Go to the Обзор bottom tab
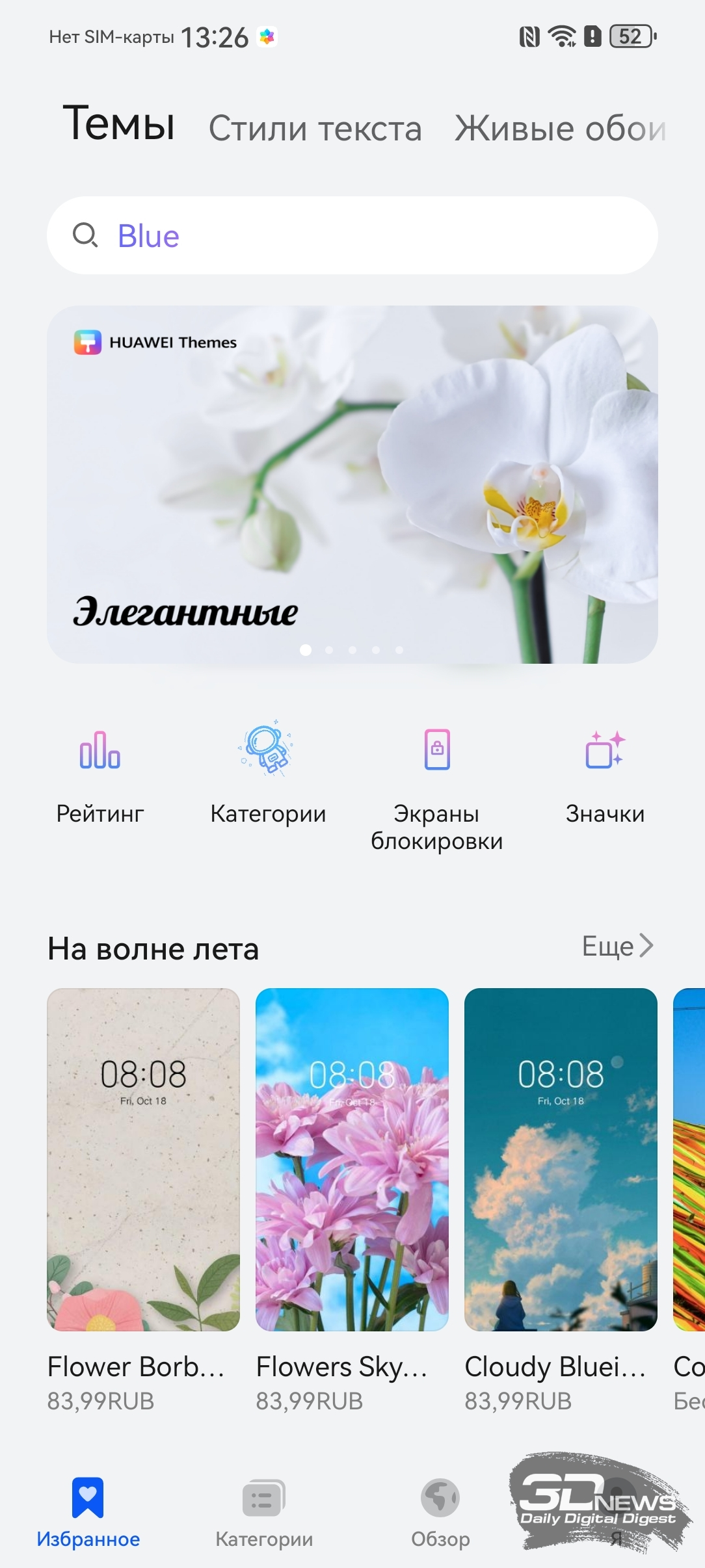Screen dimensions: 705x1568 click(440, 1513)
